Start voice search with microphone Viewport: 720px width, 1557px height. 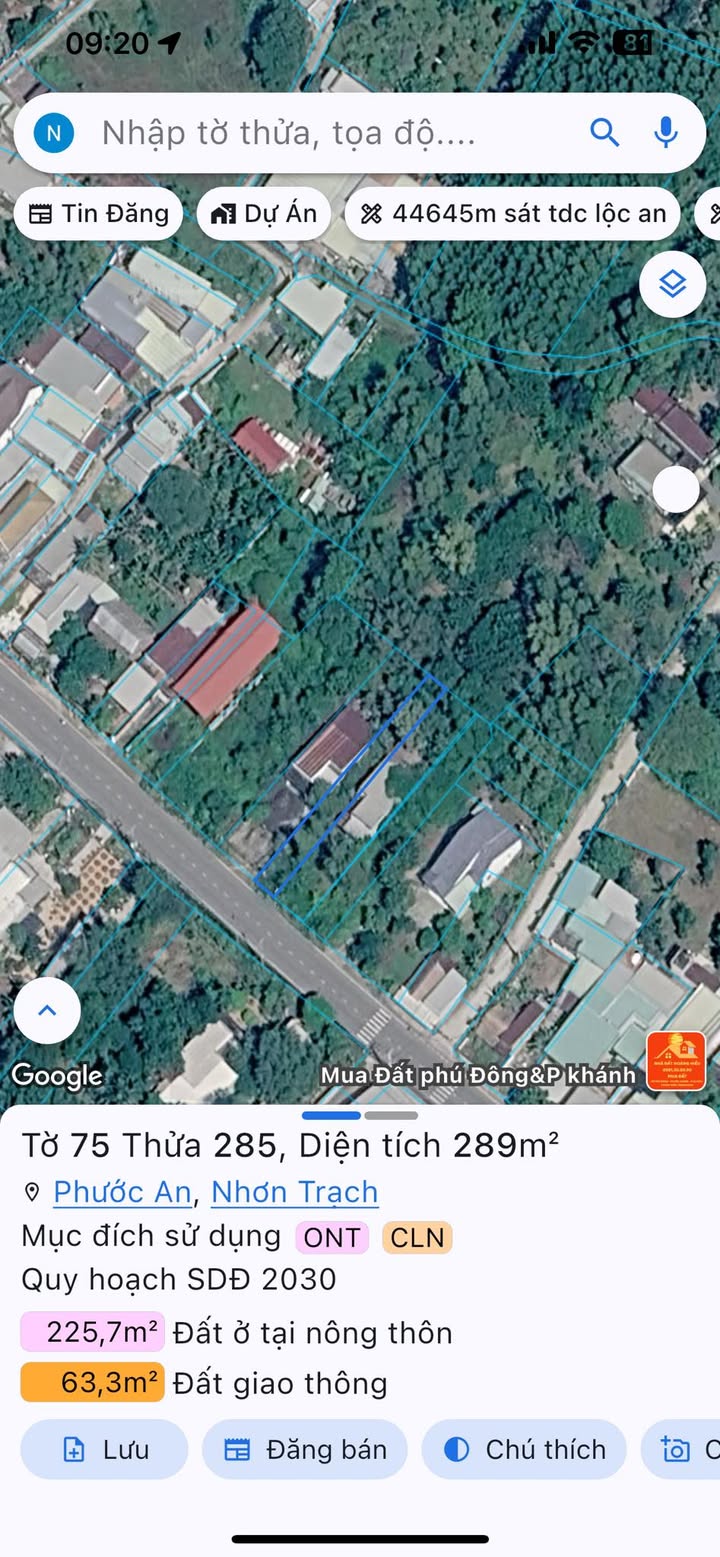tap(666, 132)
